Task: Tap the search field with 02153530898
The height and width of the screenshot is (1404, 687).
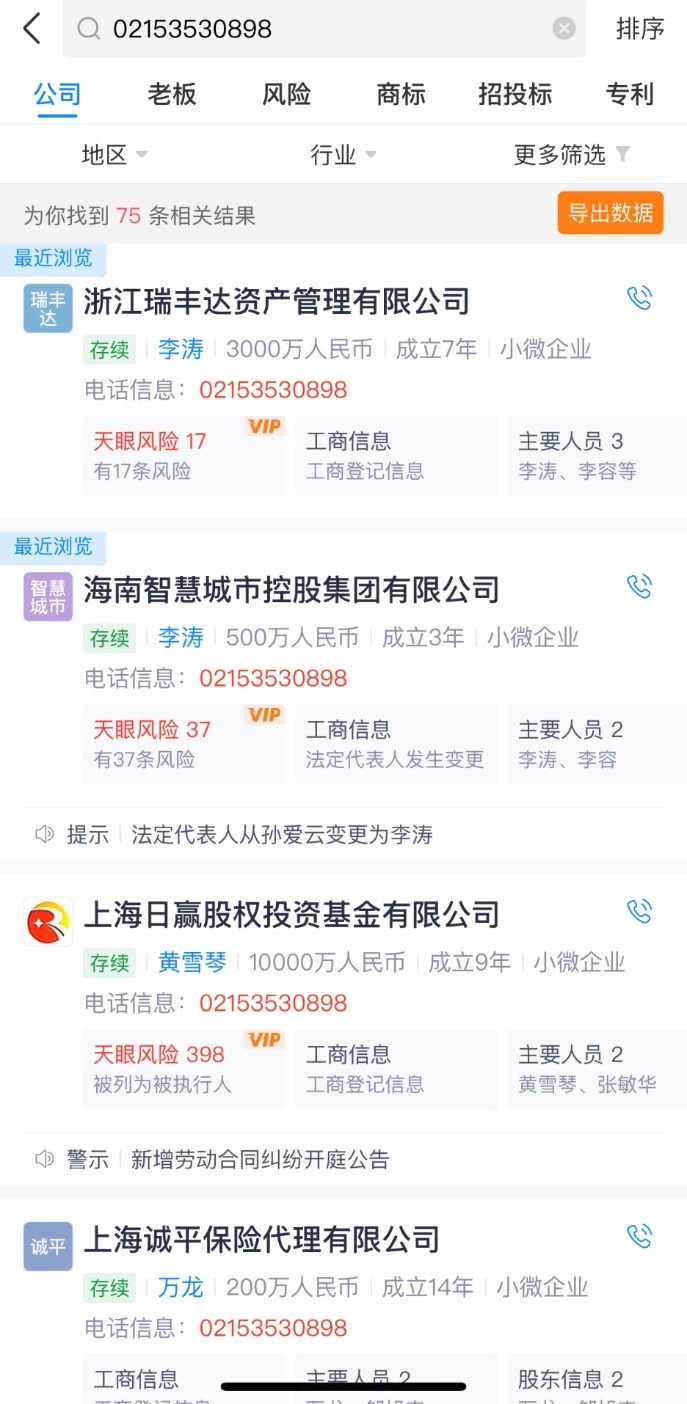Action: coord(320,29)
